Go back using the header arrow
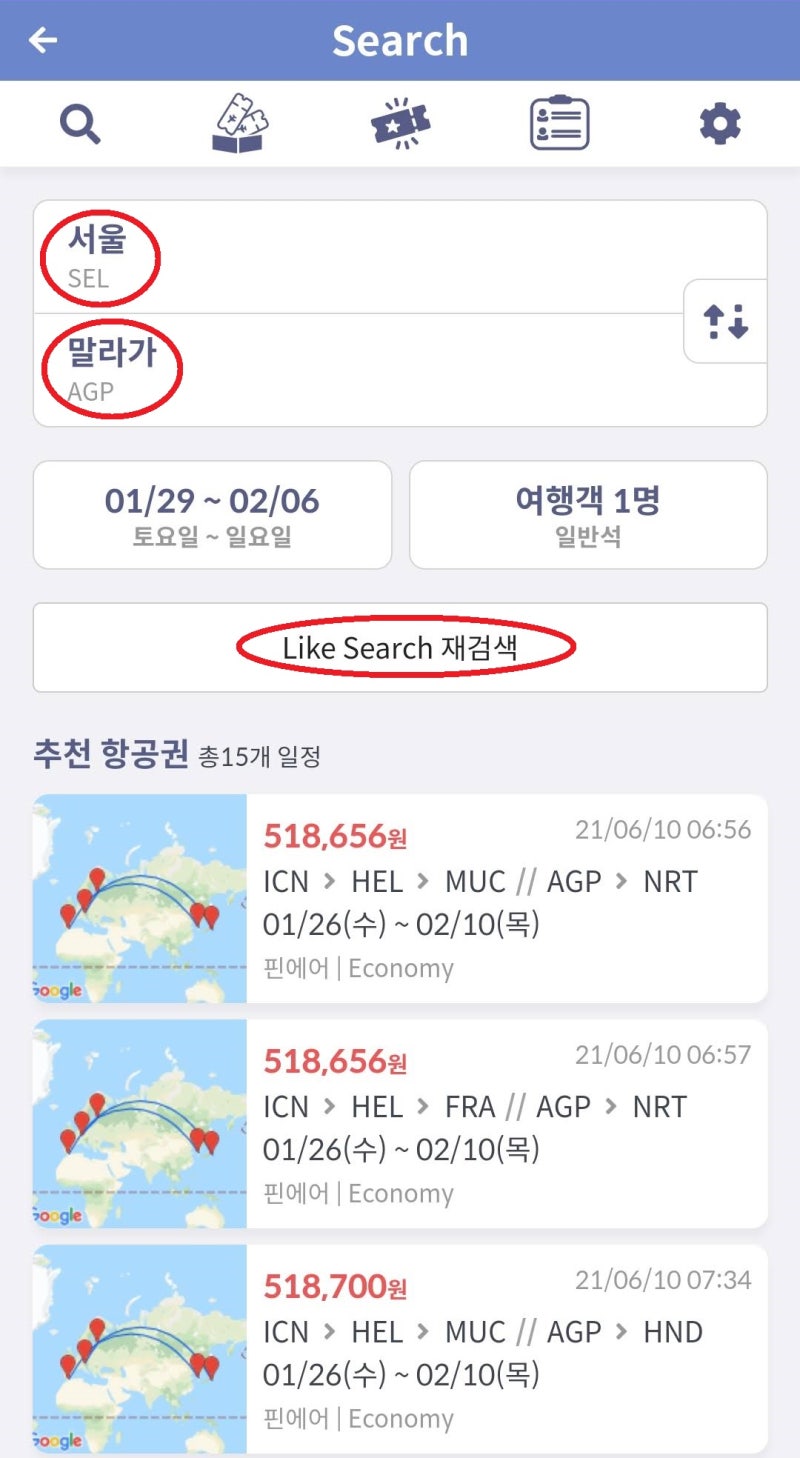 coord(43,40)
